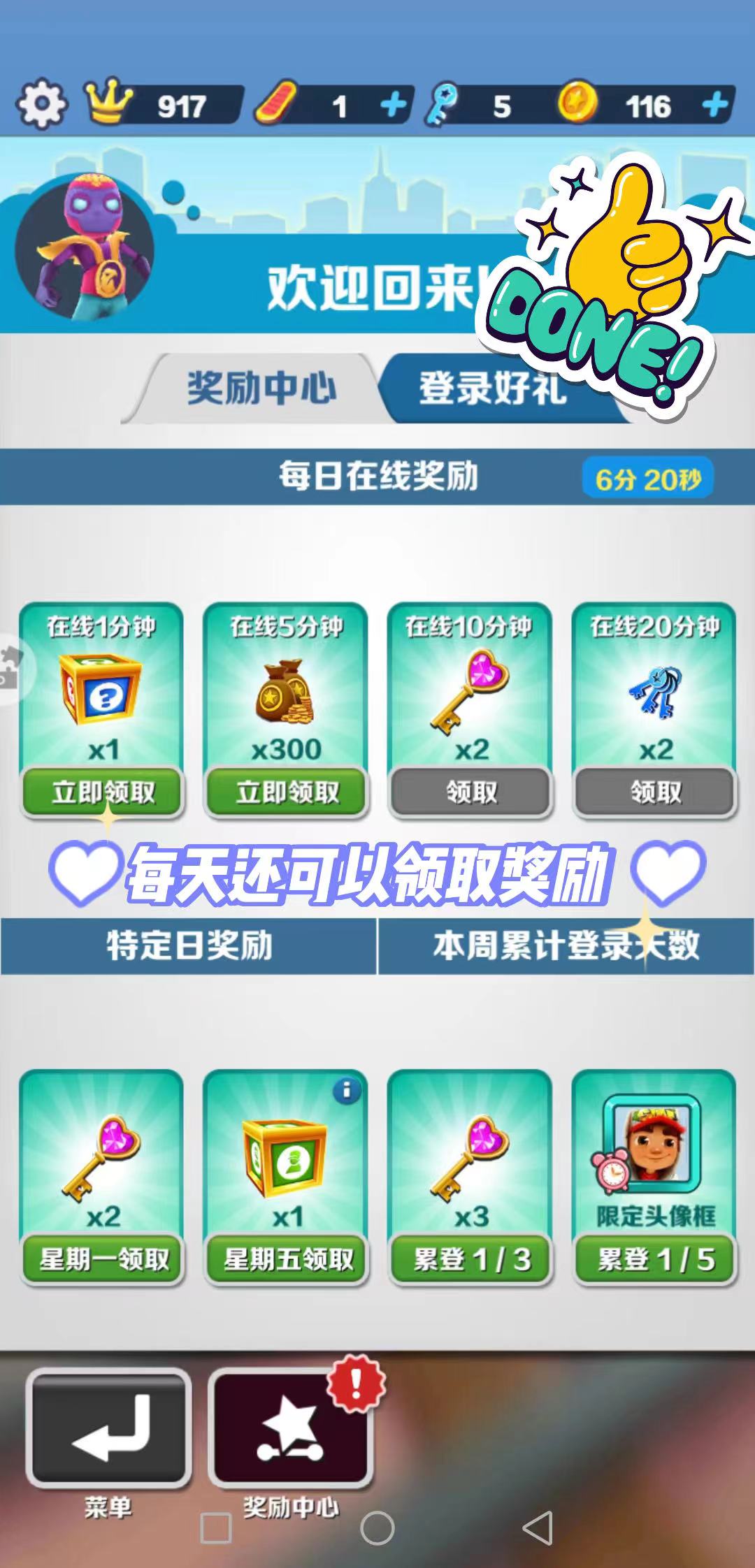Open the player avatar profile
This screenshot has height=1568, width=755.
(x=85, y=246)
